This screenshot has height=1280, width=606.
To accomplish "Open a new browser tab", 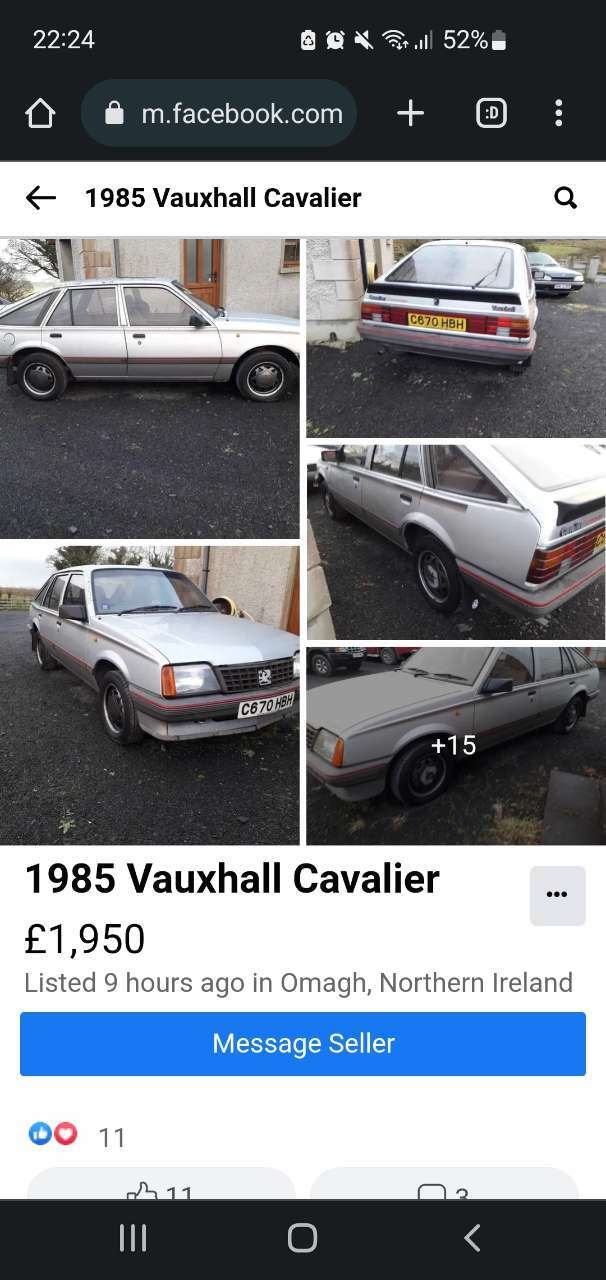I will click(x=410, y=114).
